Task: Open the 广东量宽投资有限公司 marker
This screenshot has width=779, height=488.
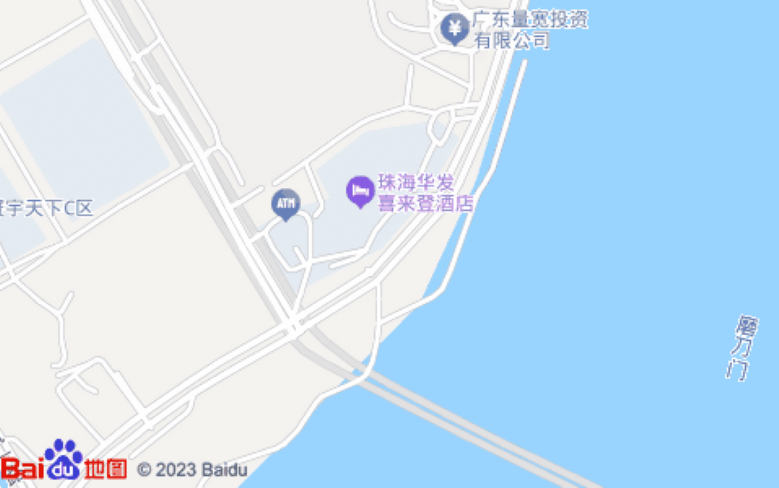Action: pos(455,29)
